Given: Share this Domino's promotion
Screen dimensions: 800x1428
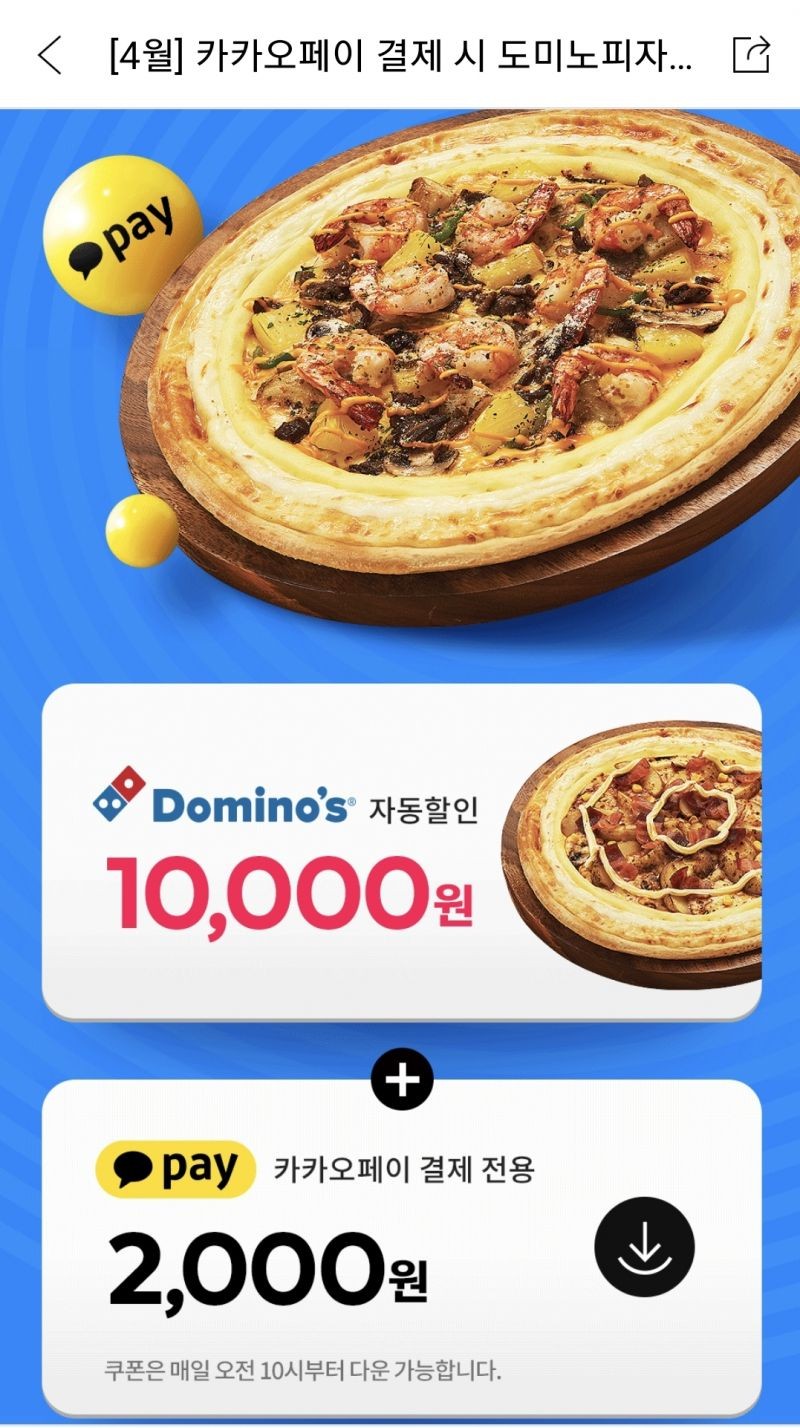Looking at the screenshot, I should pos(751,55).
